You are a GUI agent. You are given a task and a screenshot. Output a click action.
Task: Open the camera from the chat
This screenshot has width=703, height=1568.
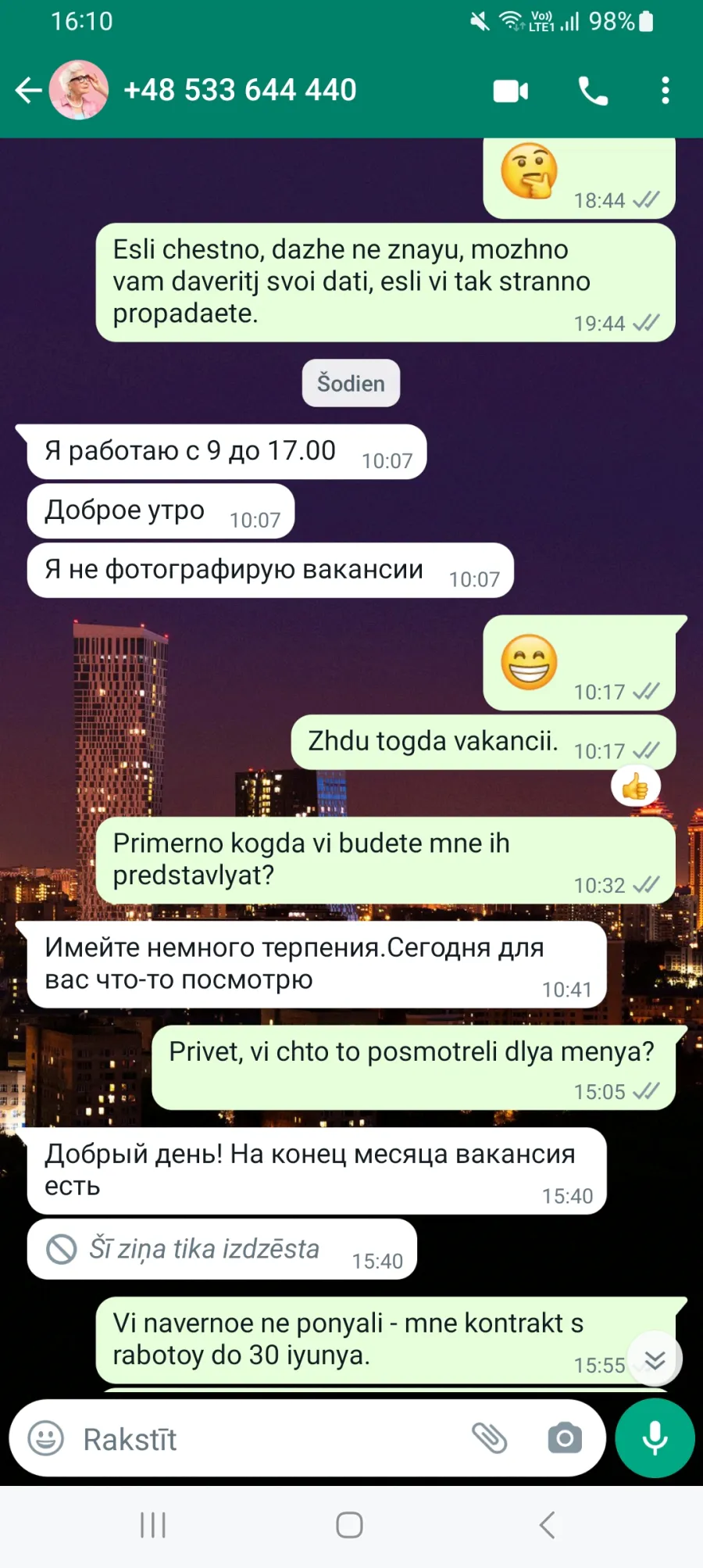point(565,1437)
